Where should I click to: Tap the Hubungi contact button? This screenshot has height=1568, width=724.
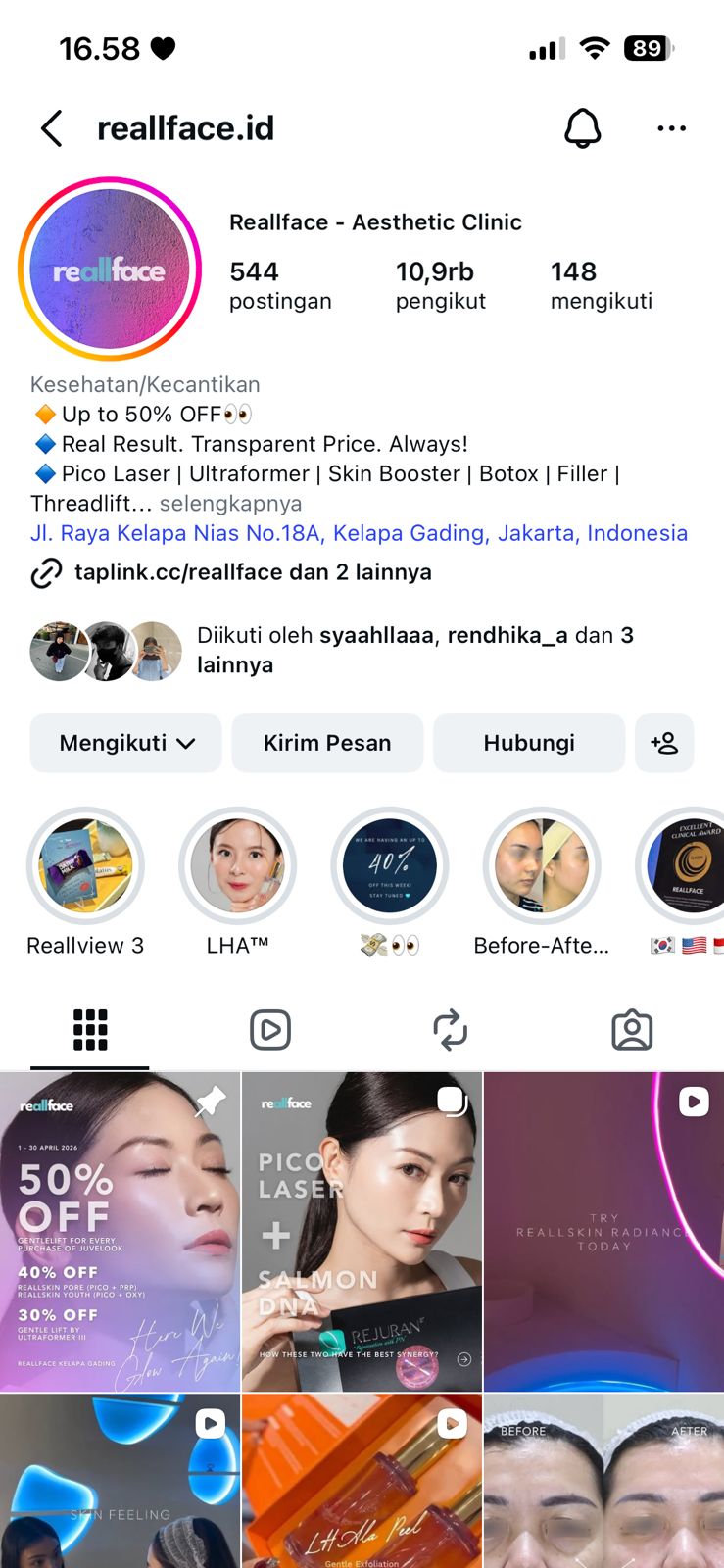[x=529, y=743]
